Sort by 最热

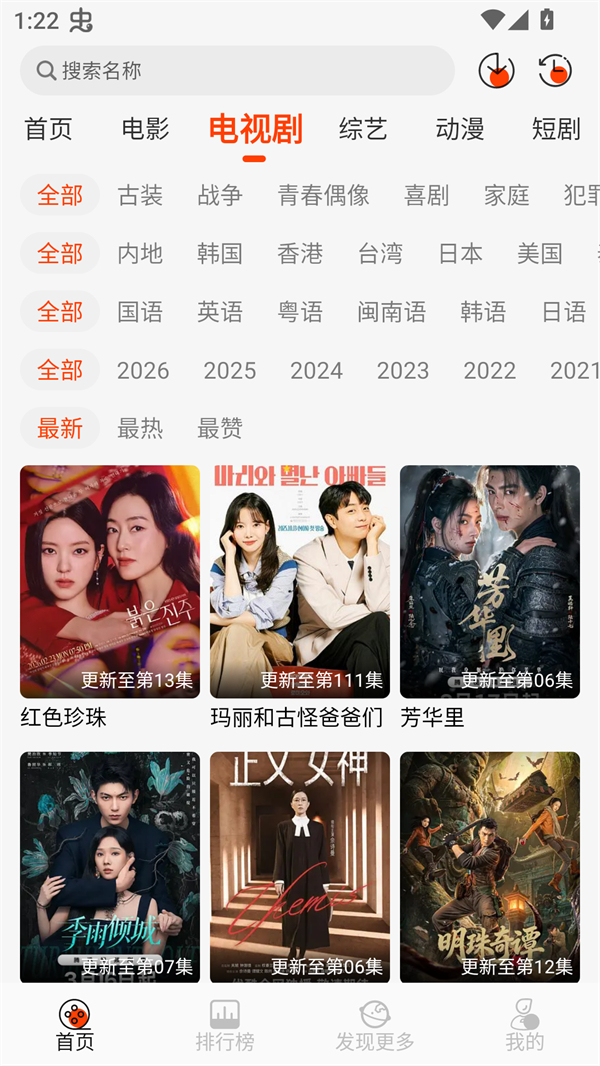point(140,428)
